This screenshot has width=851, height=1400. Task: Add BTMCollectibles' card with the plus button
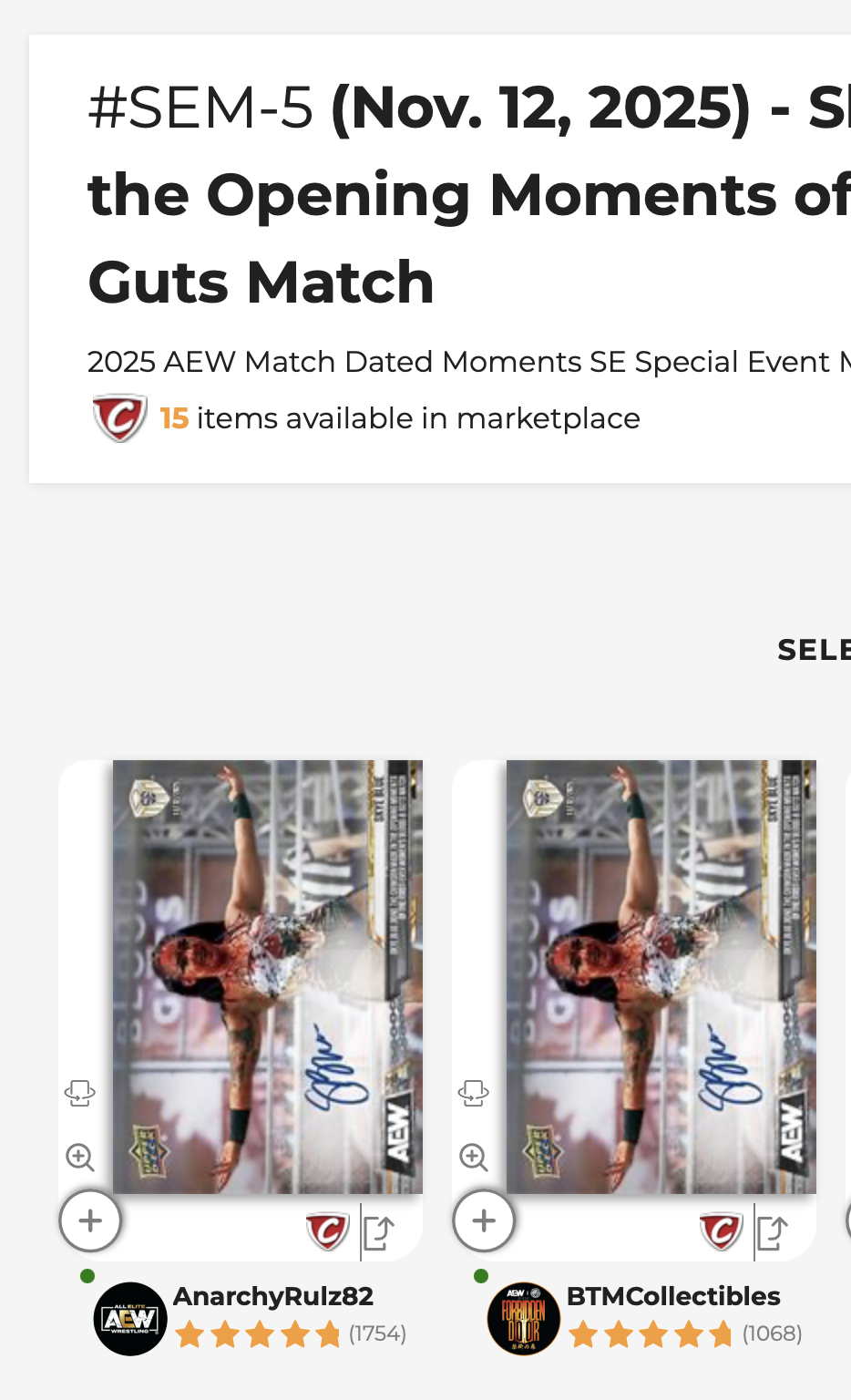pyautogui.click(x=484, y=1220)
